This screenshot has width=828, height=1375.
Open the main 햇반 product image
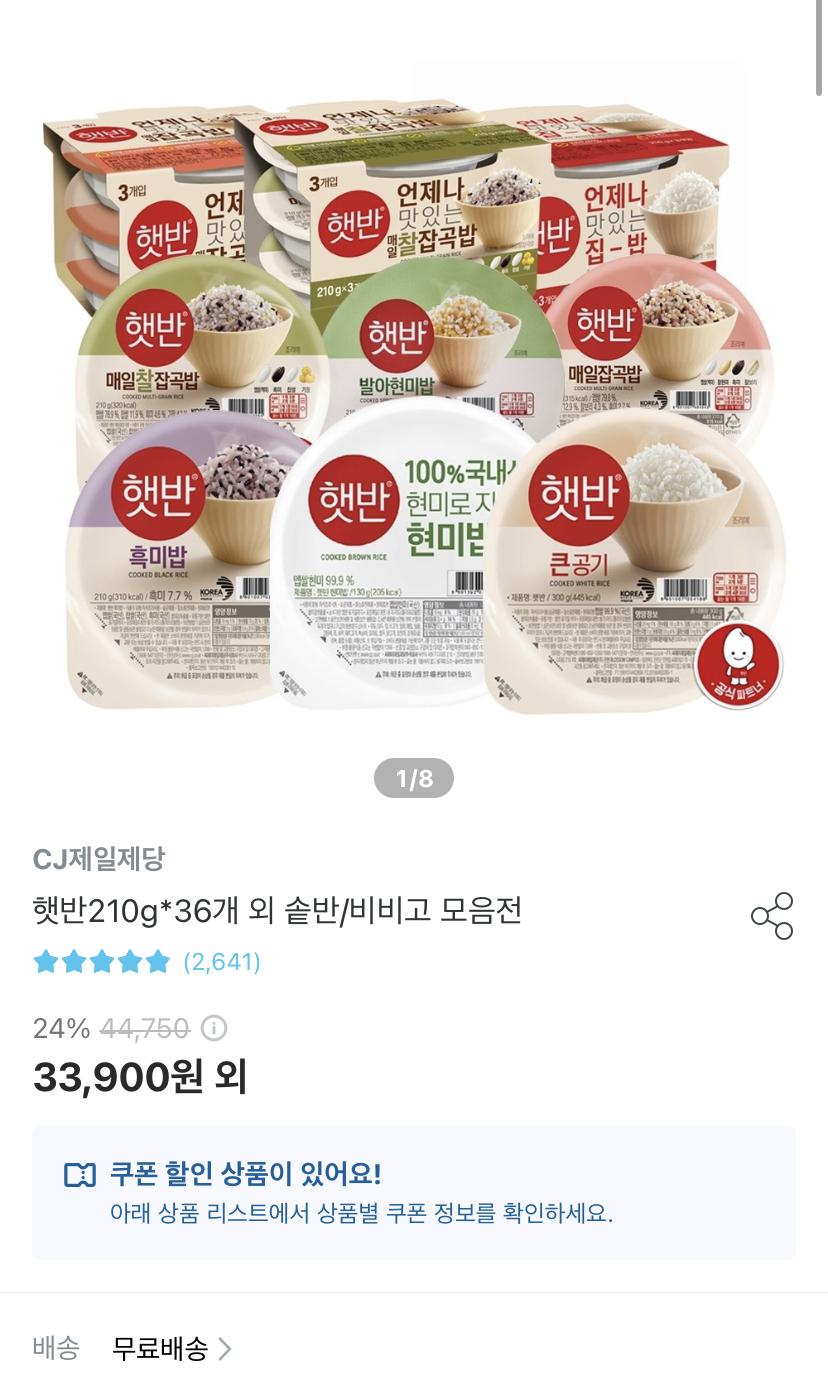coord(414,400)
